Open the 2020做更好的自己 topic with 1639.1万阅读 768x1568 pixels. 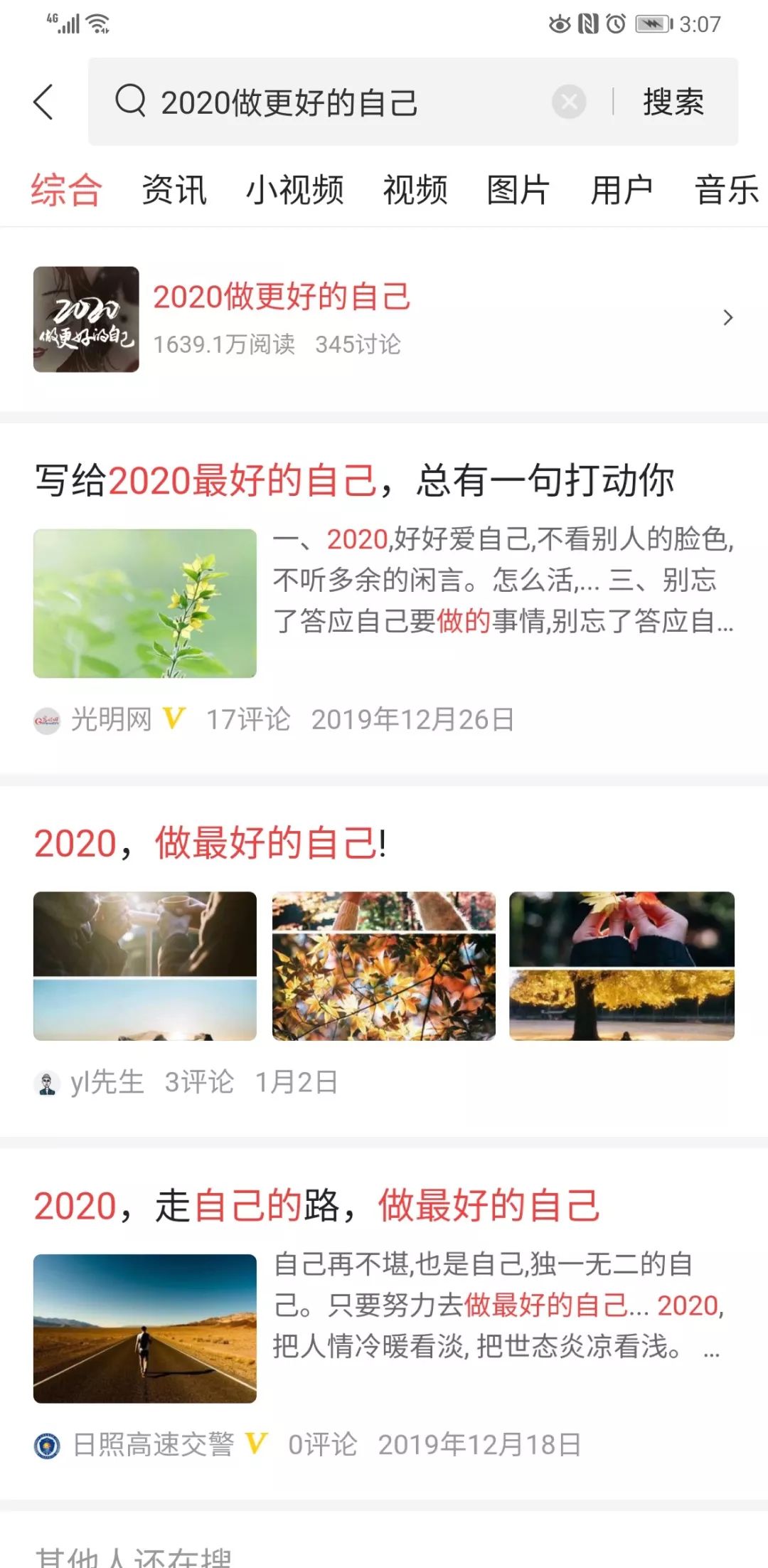point(384,319)
